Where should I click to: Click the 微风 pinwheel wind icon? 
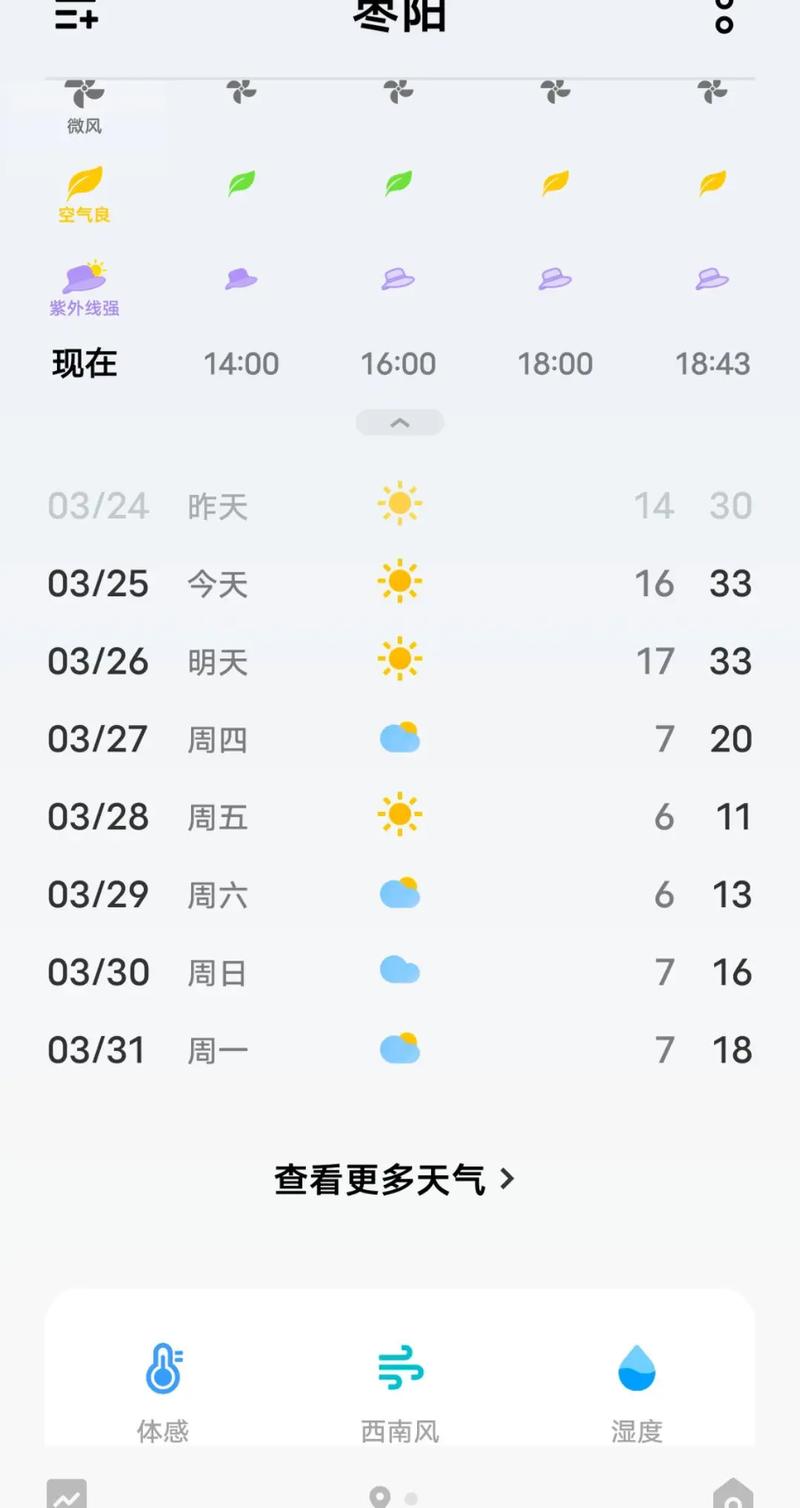point(84,92)
